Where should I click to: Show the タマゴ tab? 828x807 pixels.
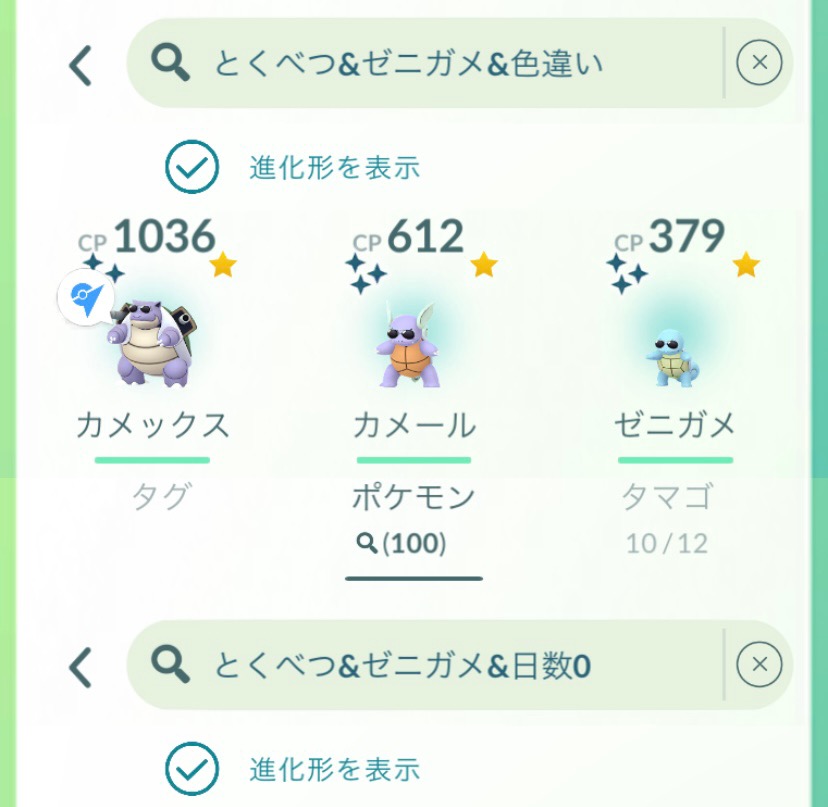[x=667, y=497]
